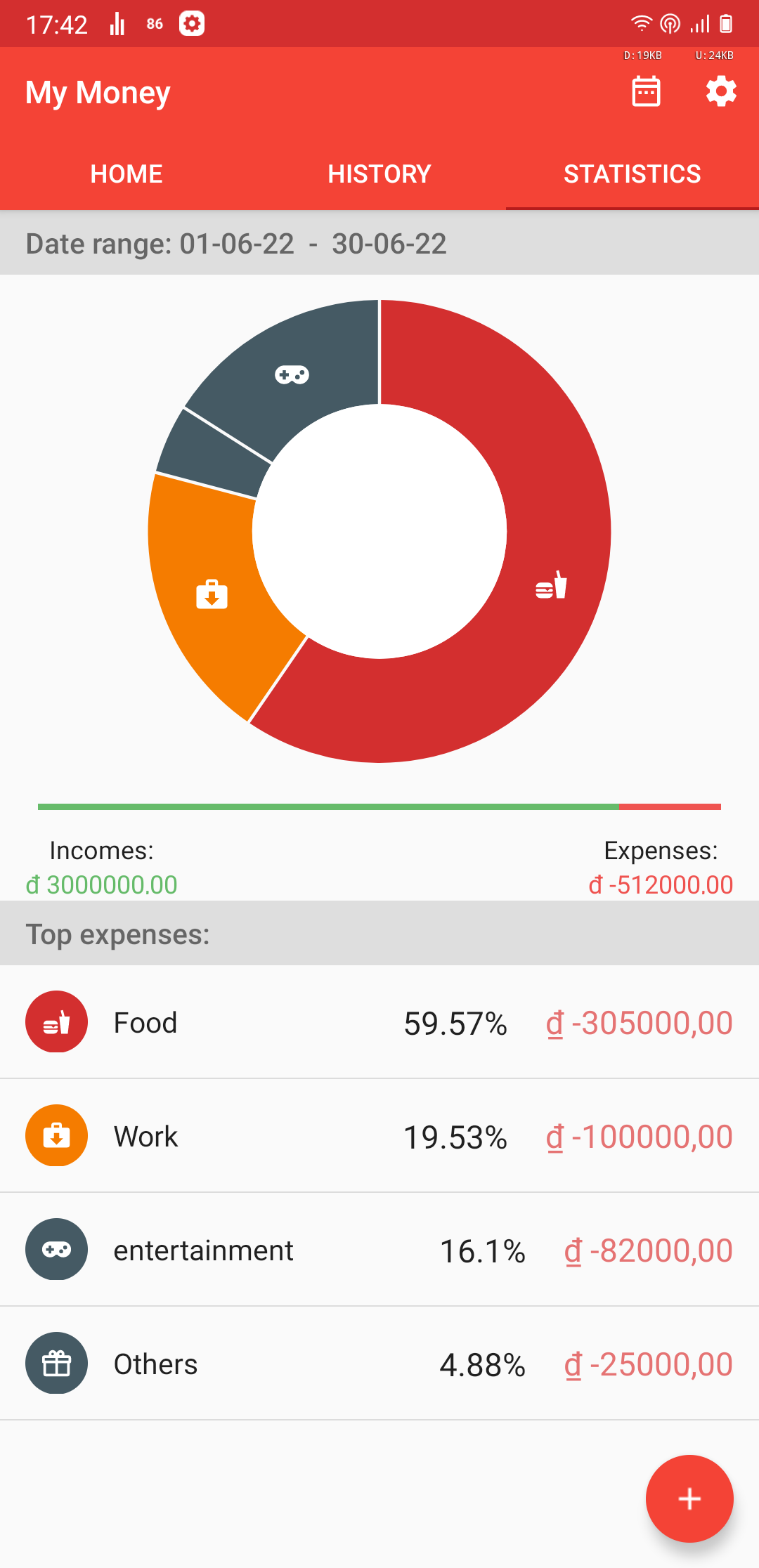Add a new transaction with plus button
This screenshot has height=1568, width=759.
[689, 1498]
